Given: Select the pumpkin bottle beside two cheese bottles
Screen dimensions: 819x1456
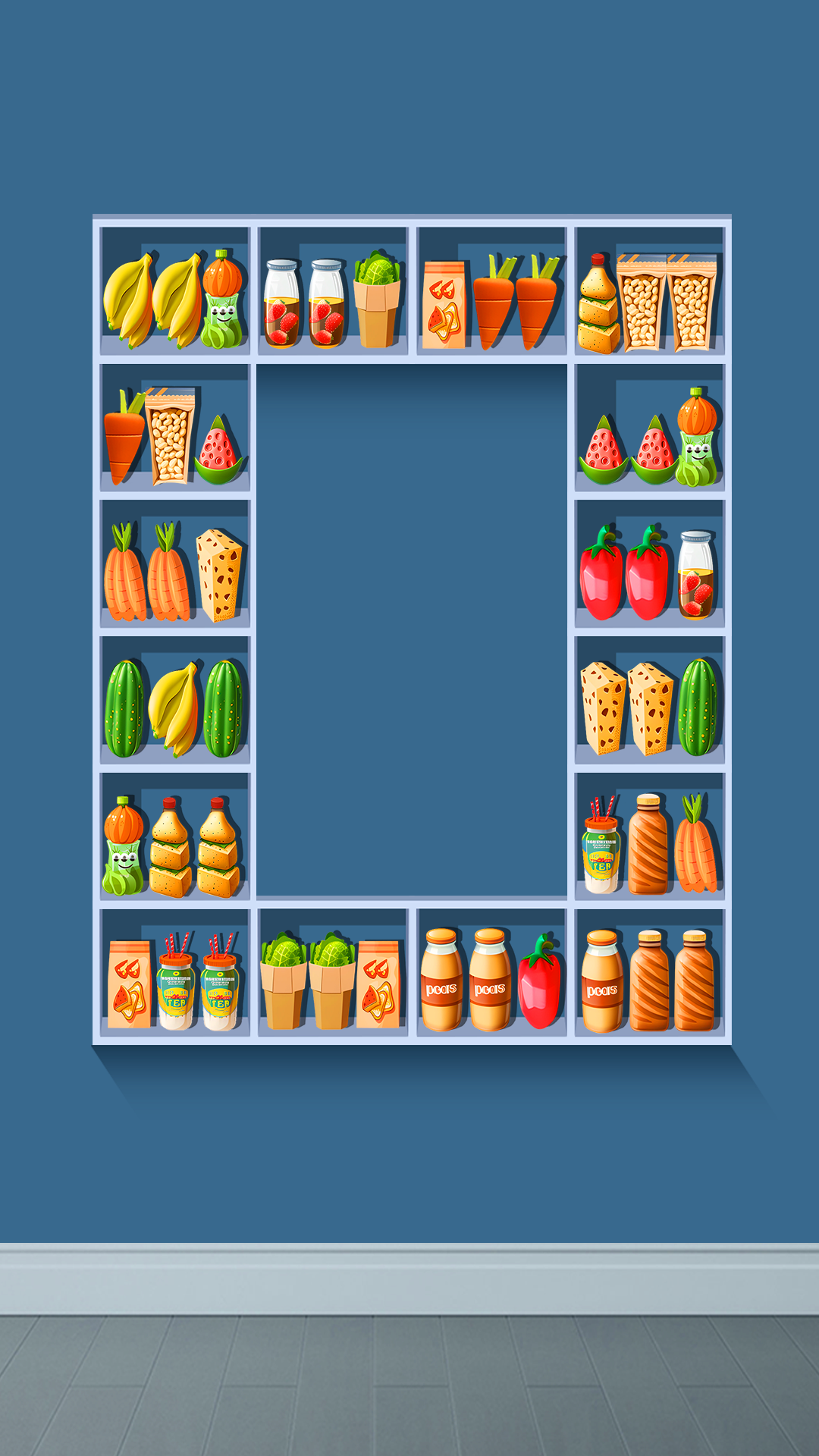Looking at the screenshot, I should coord(124,846).
